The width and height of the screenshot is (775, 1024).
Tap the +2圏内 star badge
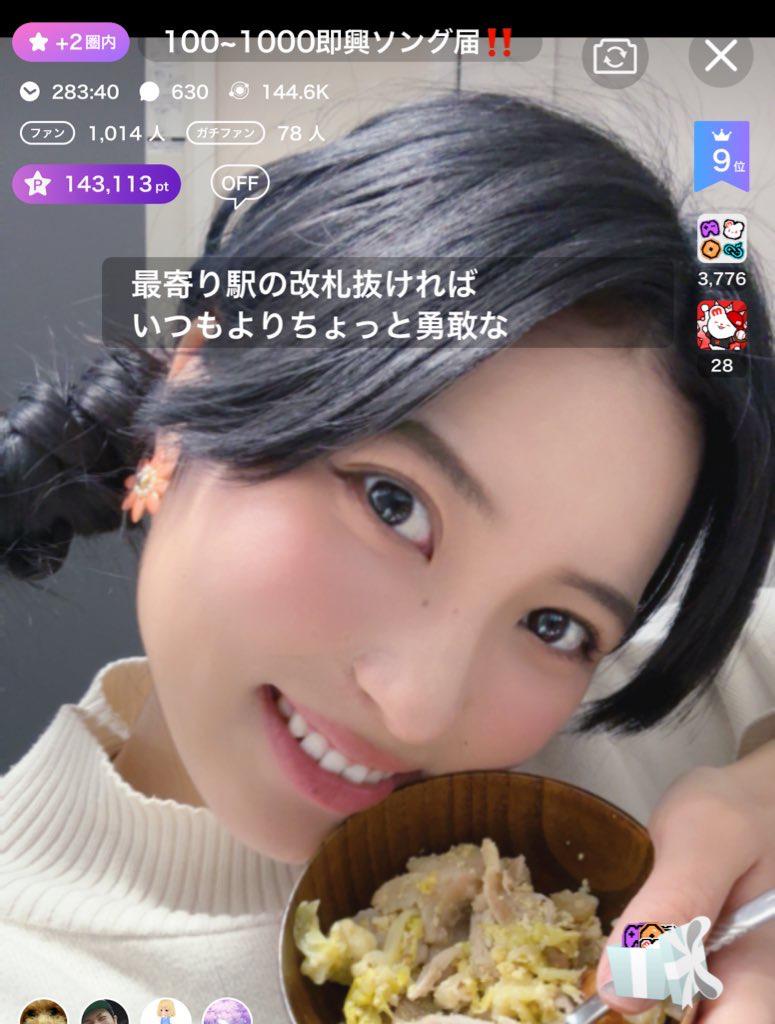pyautogui.click(x=71, y=42)
